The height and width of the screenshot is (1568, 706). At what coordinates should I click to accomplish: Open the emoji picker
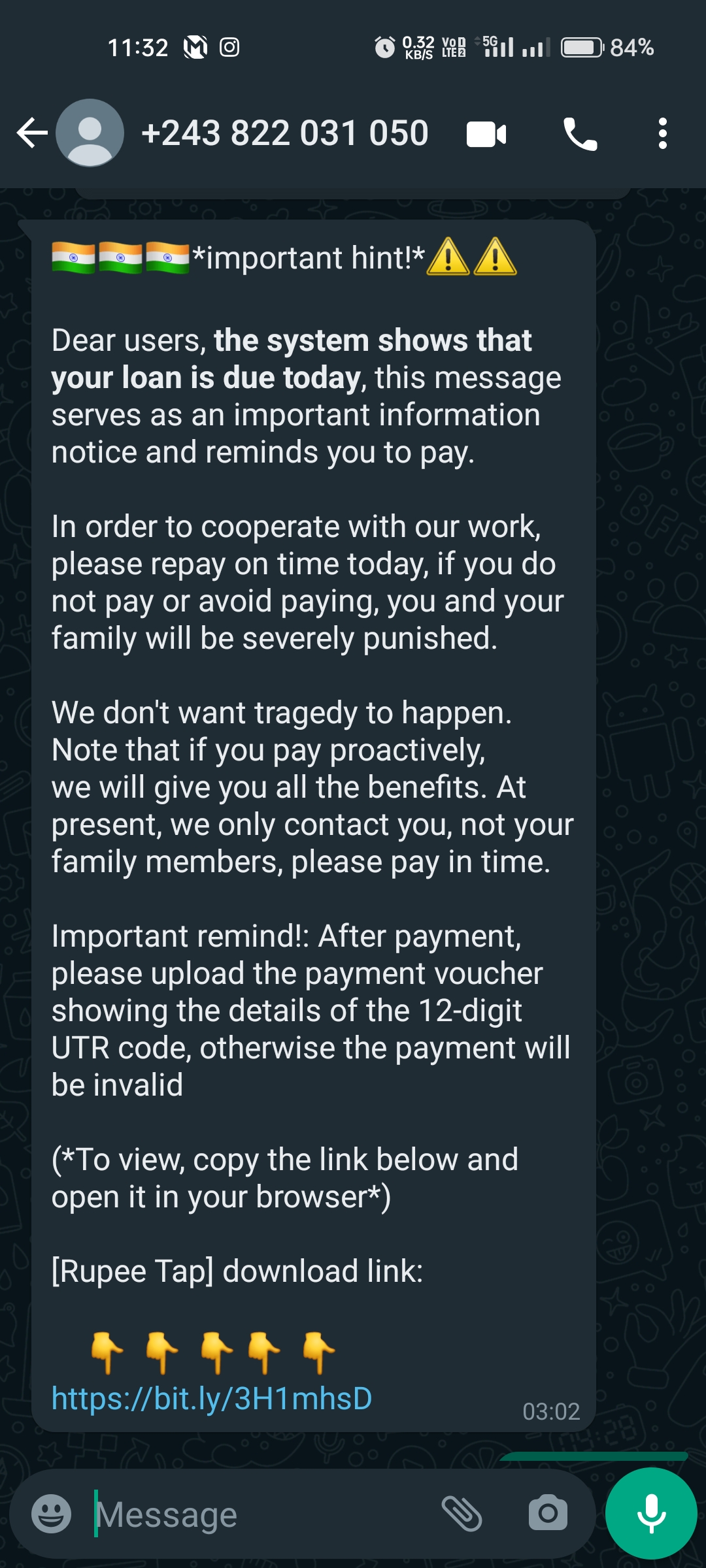point(51,1514)
